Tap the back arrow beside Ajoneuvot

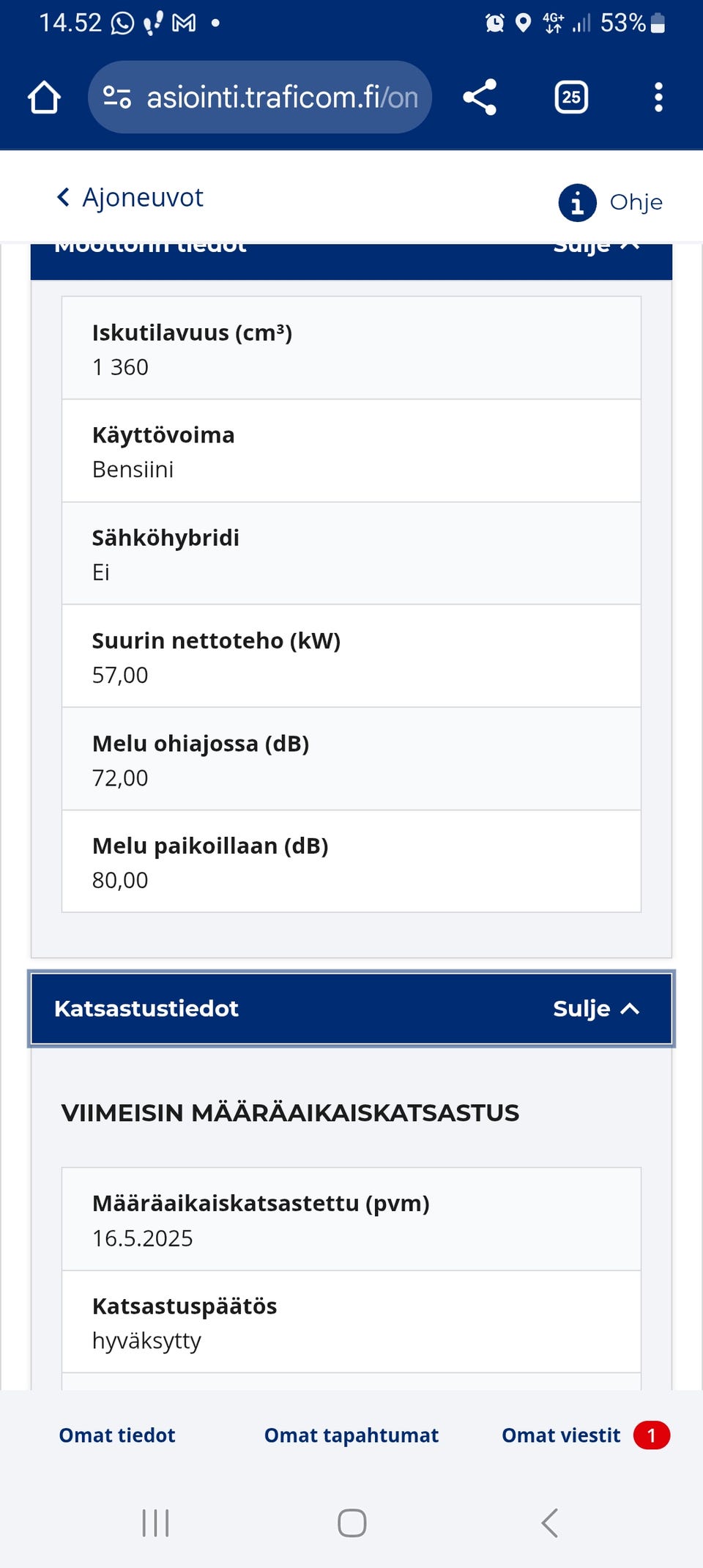[x=63, y=197]
